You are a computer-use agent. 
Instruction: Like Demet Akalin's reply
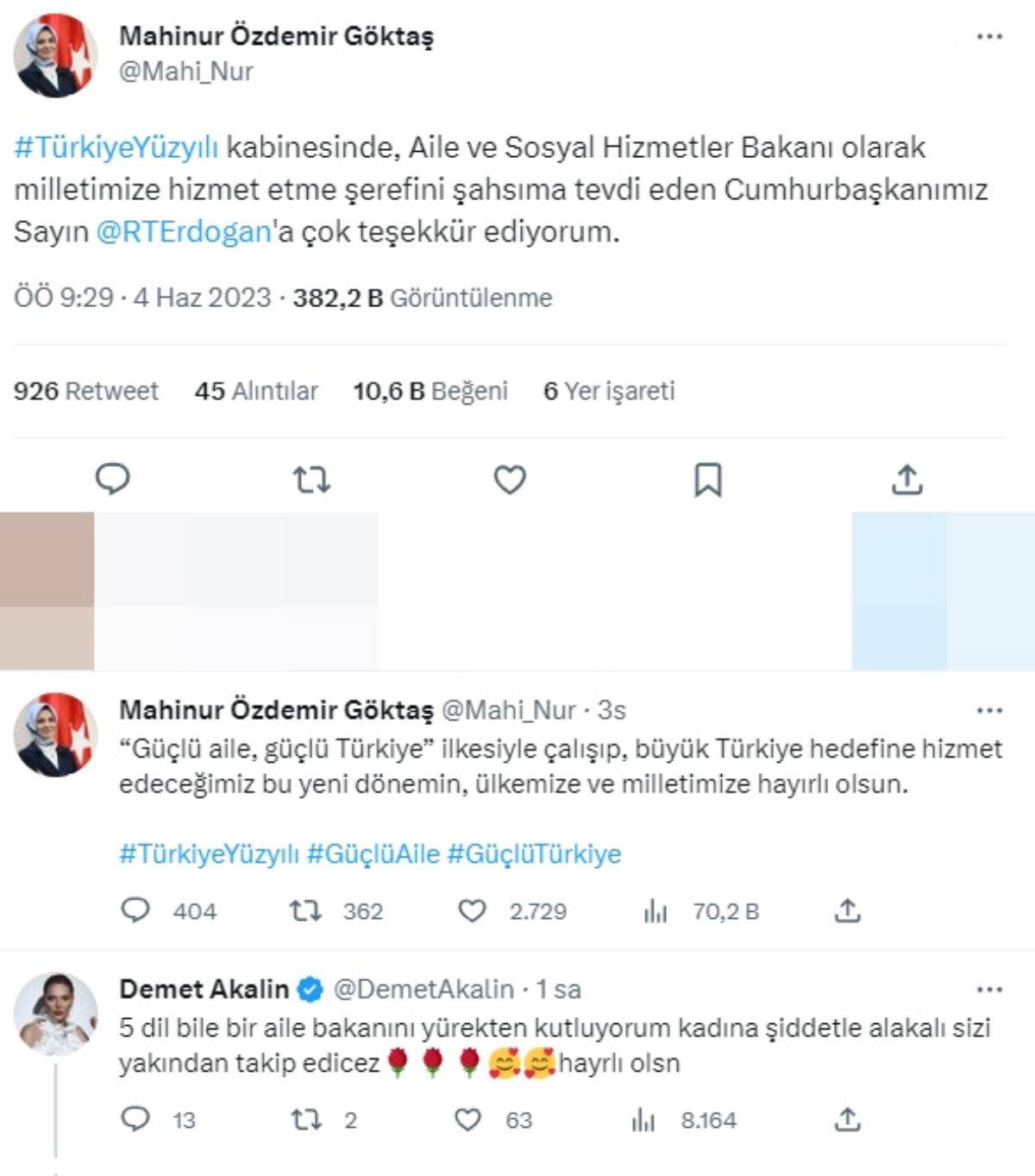pyautogui.click(x=467, y=1120)
